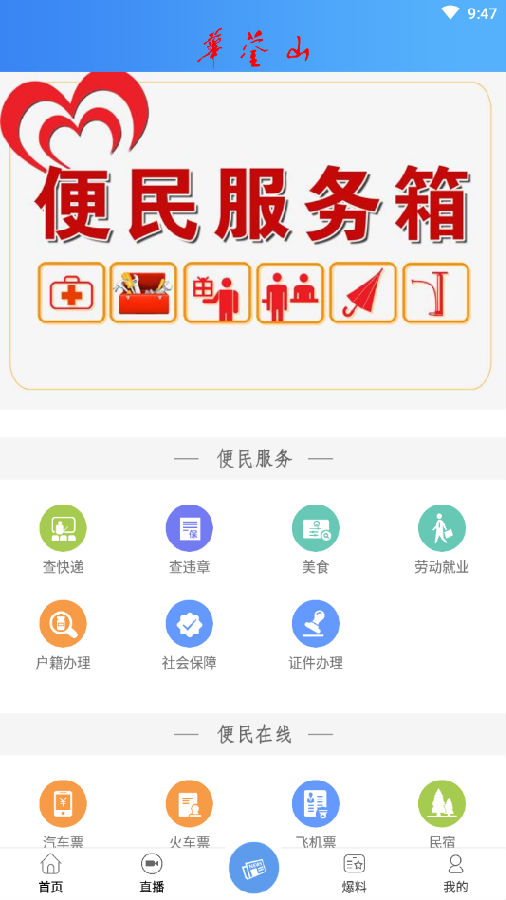Tap the 便民服务箱 banner
The height and width of the screenshot is (900, 506).
pyautogui.click(x=253, y=240)
